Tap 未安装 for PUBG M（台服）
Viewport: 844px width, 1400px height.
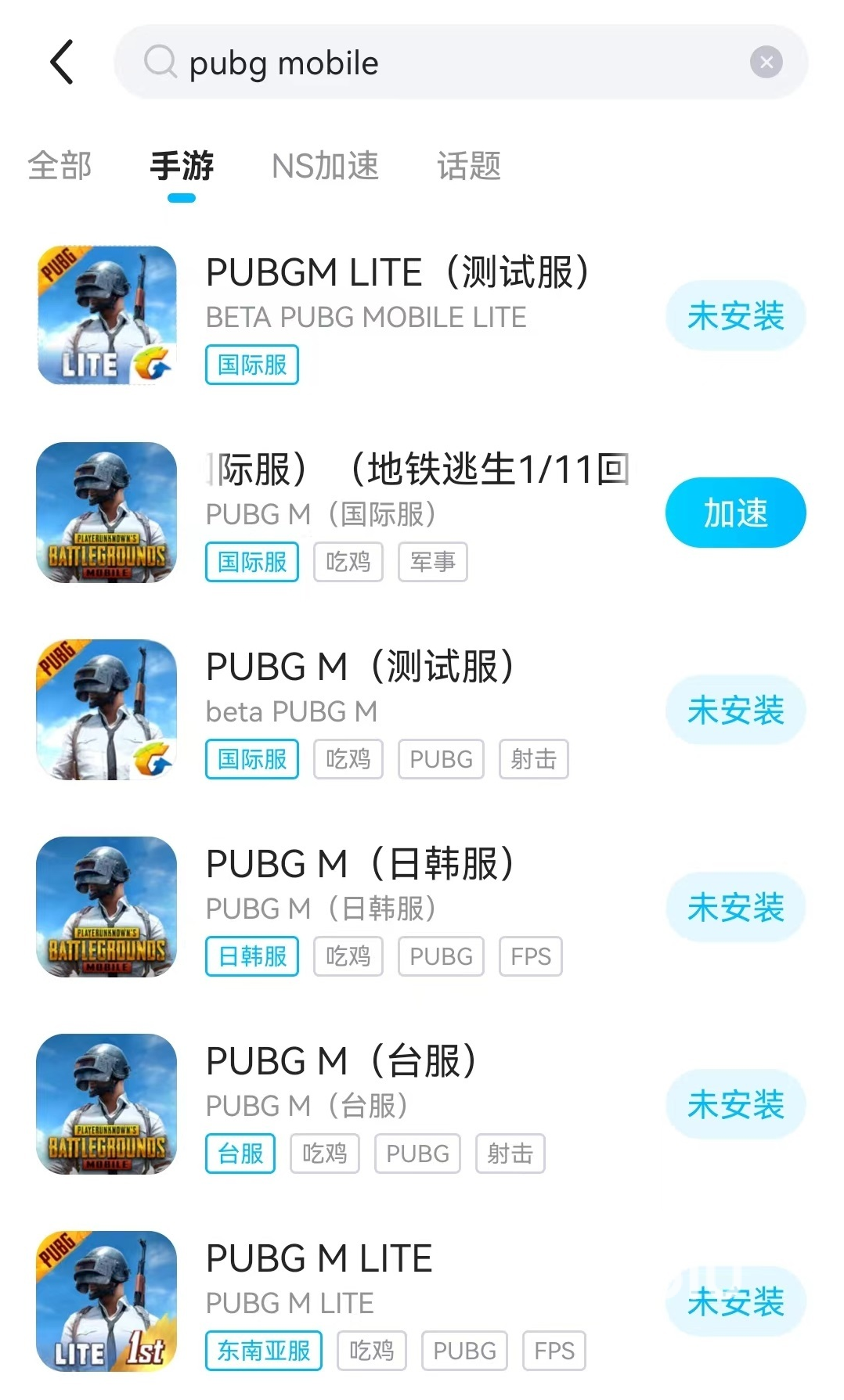(x=735, y=1105)
